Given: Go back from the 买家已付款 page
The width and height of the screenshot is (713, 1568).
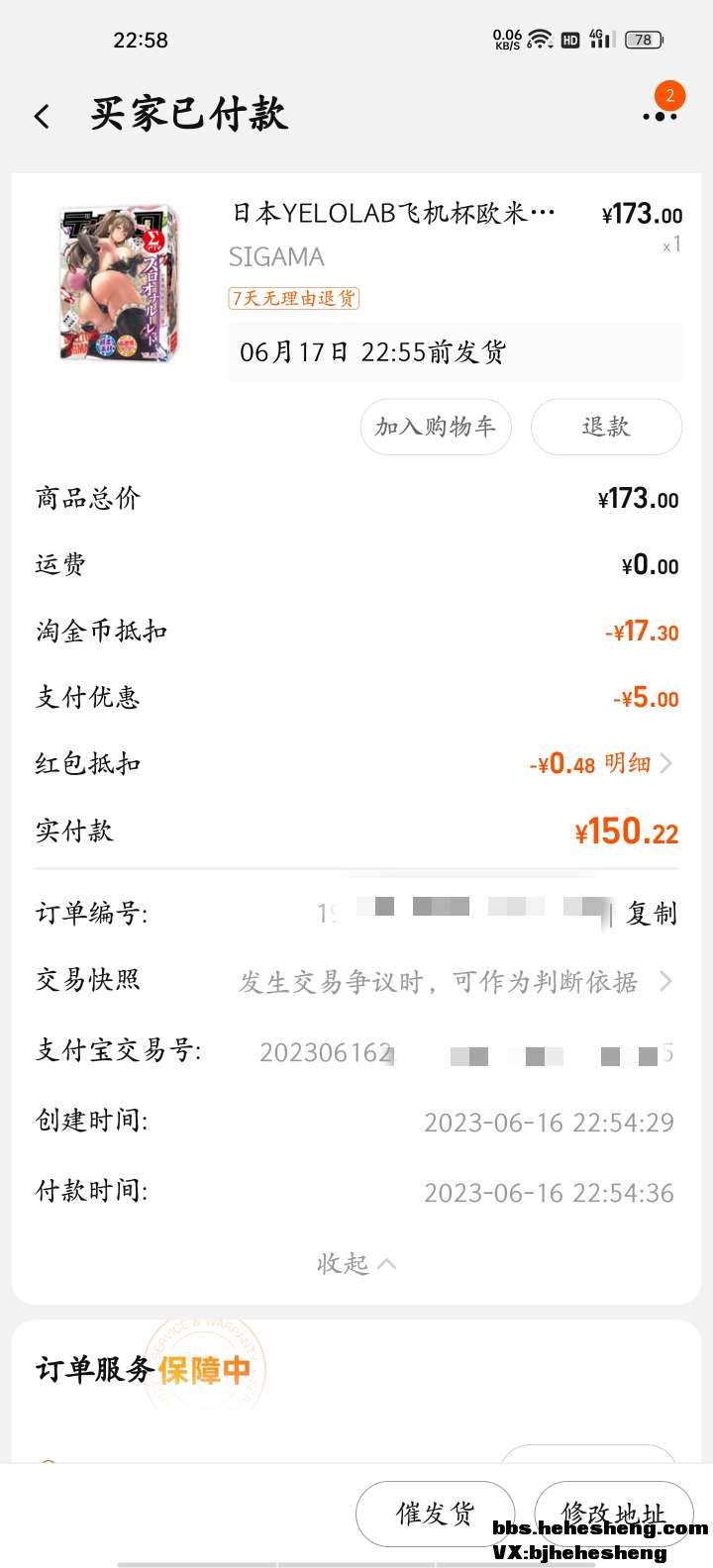Looking at the screenshot, I should point(42,117).
